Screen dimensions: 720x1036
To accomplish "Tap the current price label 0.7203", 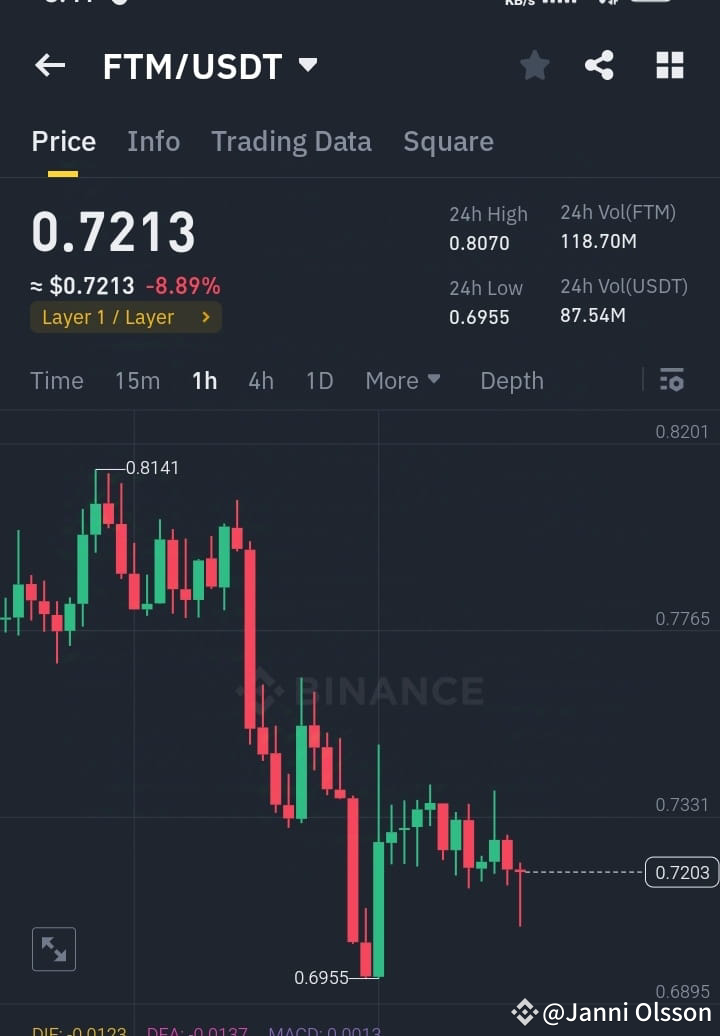I will (x=682, y=872).
